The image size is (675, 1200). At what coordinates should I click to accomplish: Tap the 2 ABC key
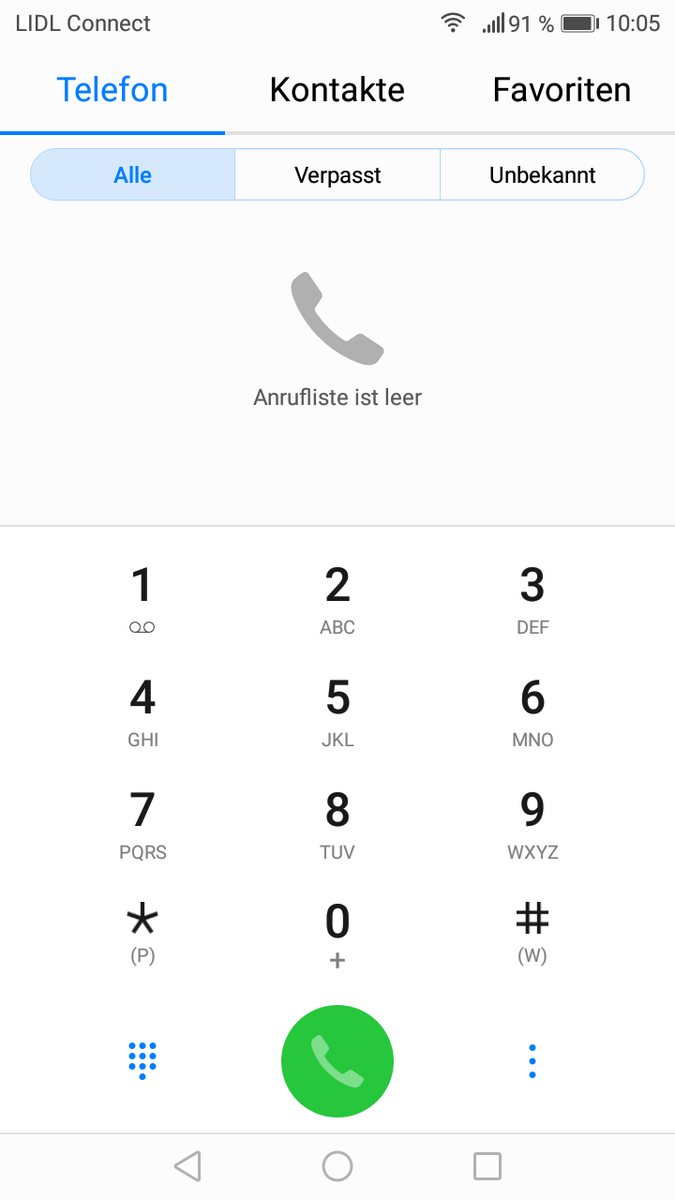(x=337, y=598)
